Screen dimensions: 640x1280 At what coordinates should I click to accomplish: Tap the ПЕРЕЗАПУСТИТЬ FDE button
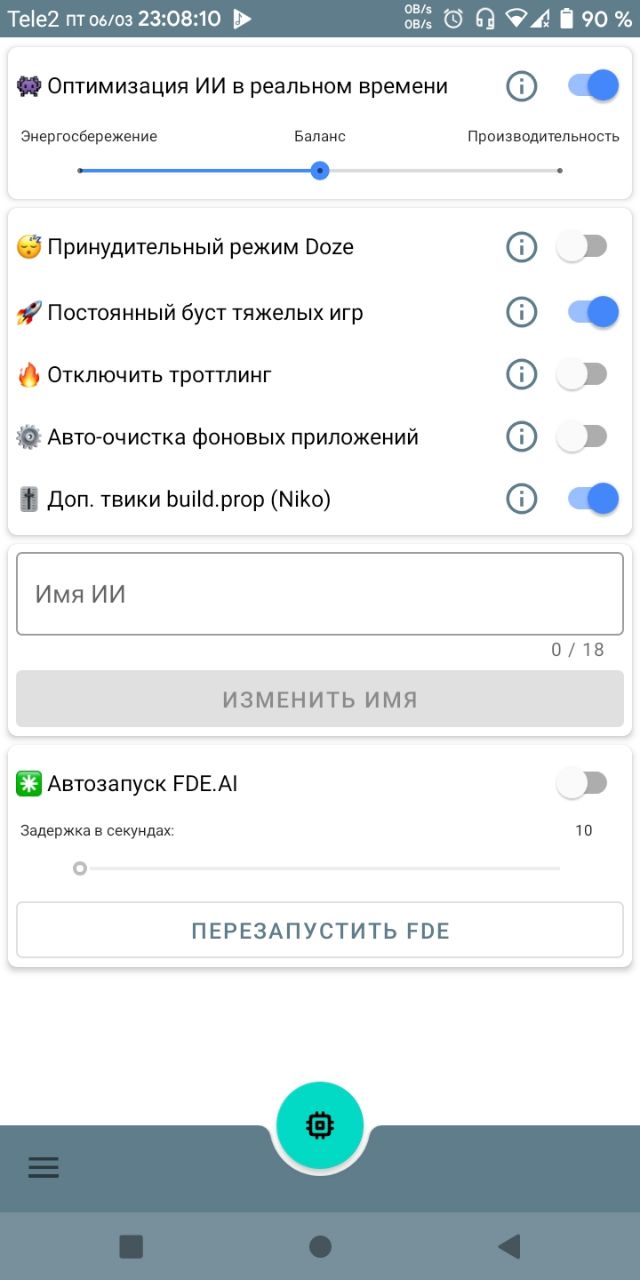point(320,931)
